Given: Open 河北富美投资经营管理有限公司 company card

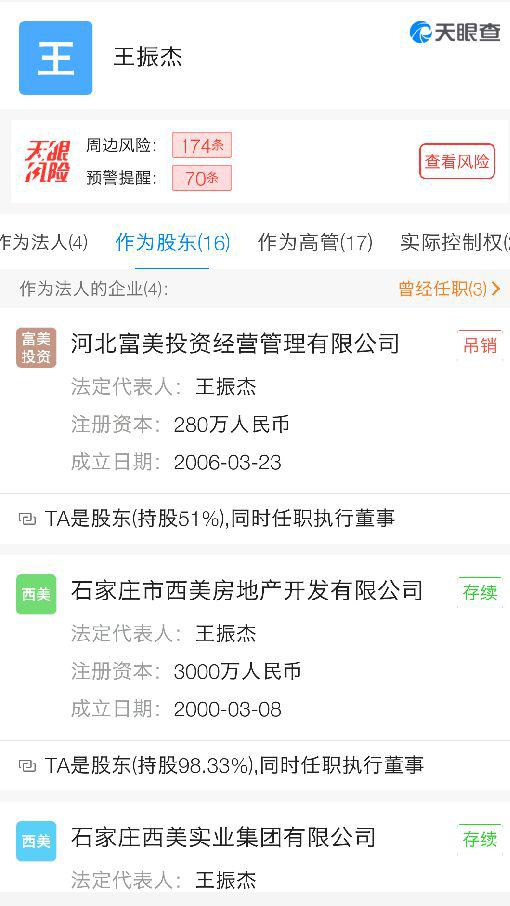Looking at the screenshot, I should click(255, 400).
